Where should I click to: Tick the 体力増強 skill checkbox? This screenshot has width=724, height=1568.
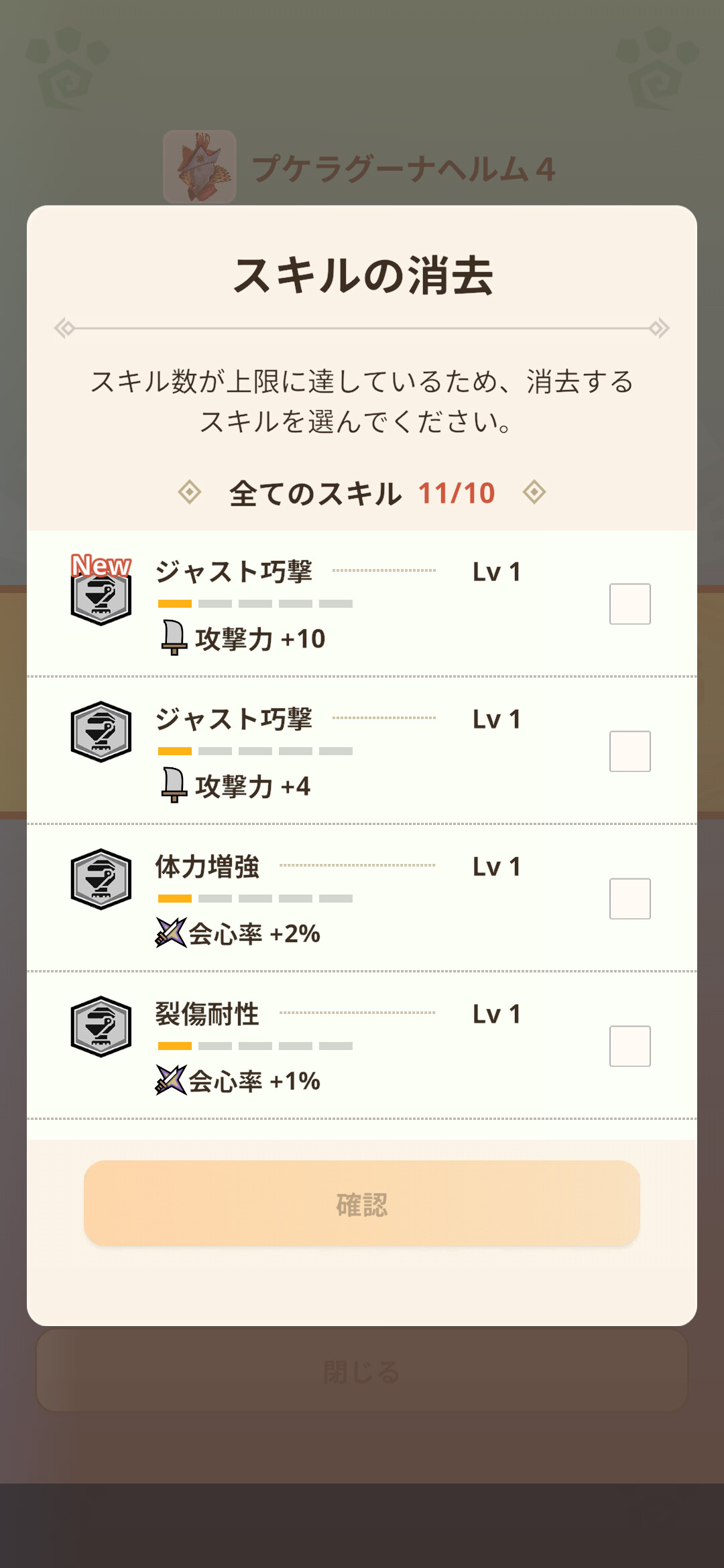(629, 899)
